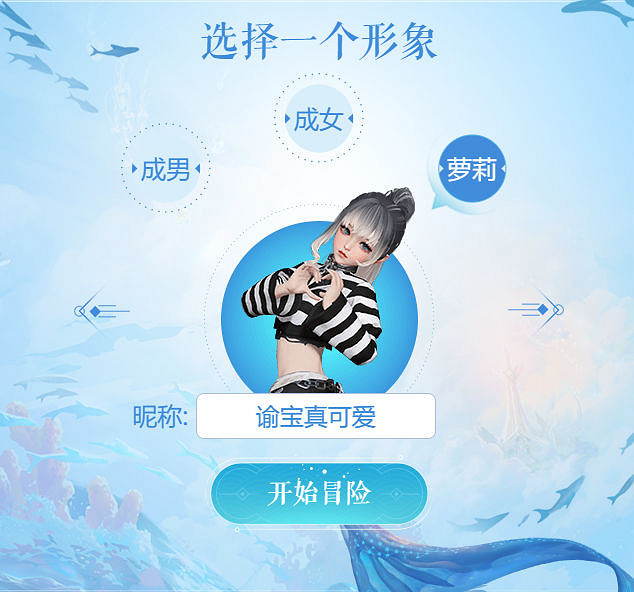Pick the 萝莉 character type
Screen dimensions: 634x592
click(x=471, y=171)
